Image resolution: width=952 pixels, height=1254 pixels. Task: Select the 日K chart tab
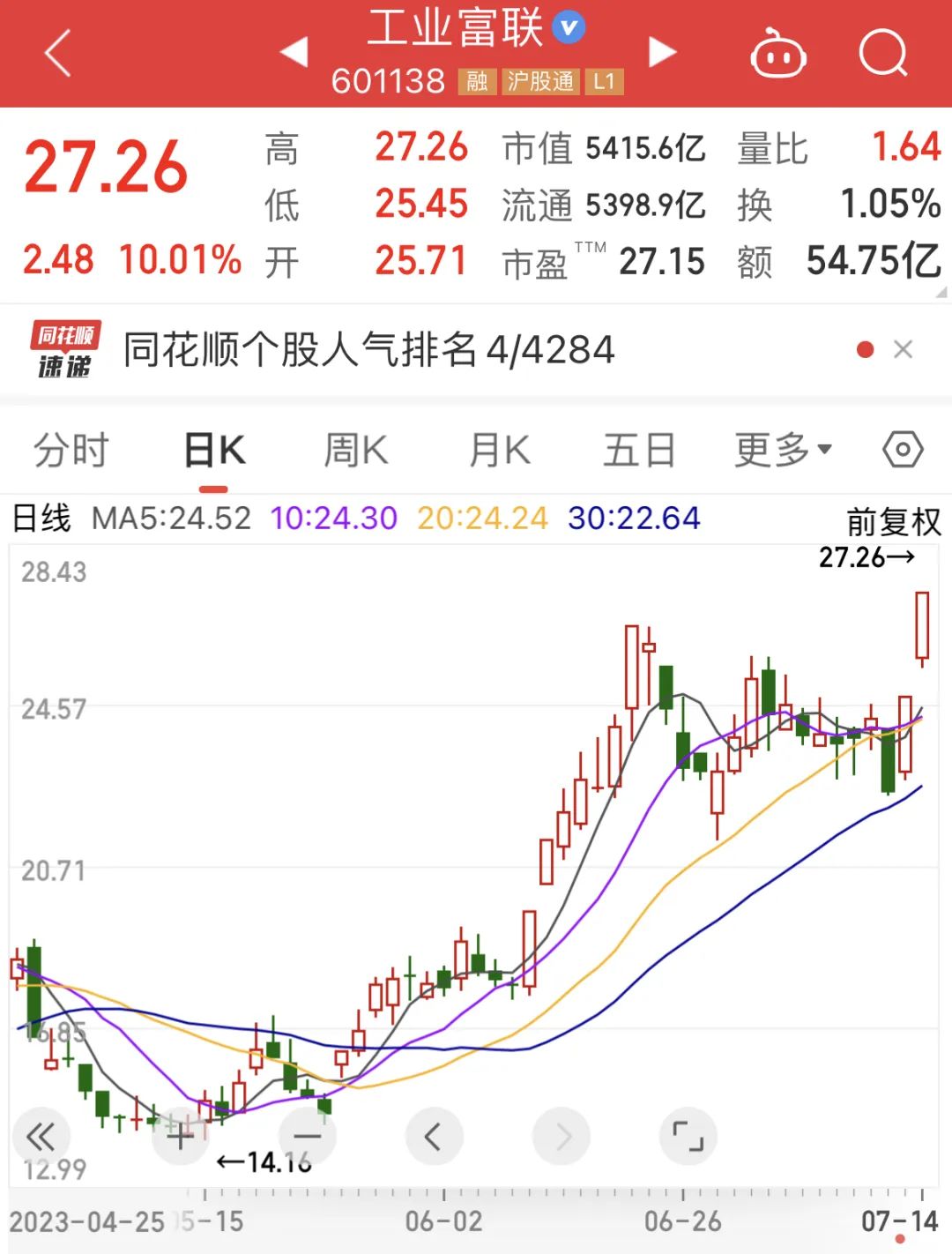(x=214, y=451)
